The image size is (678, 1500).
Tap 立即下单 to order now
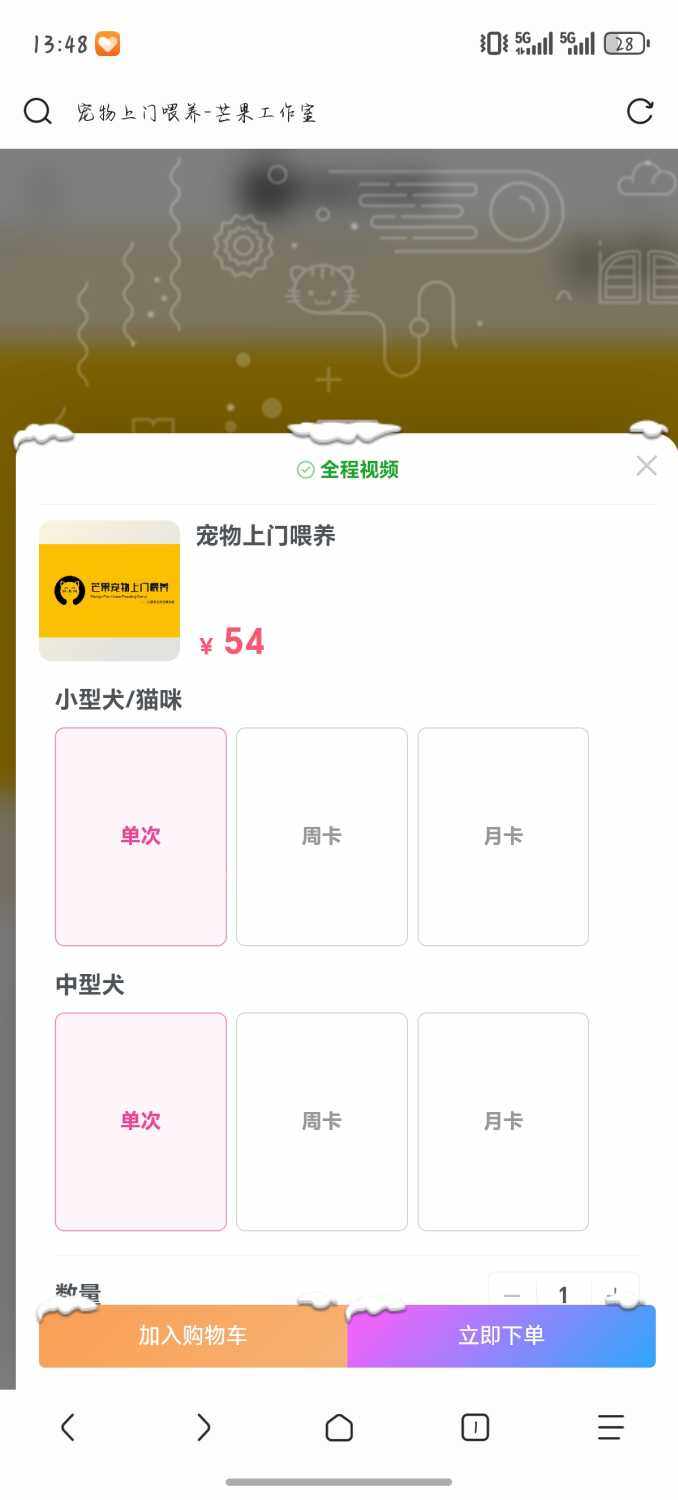click(501, 1336)
